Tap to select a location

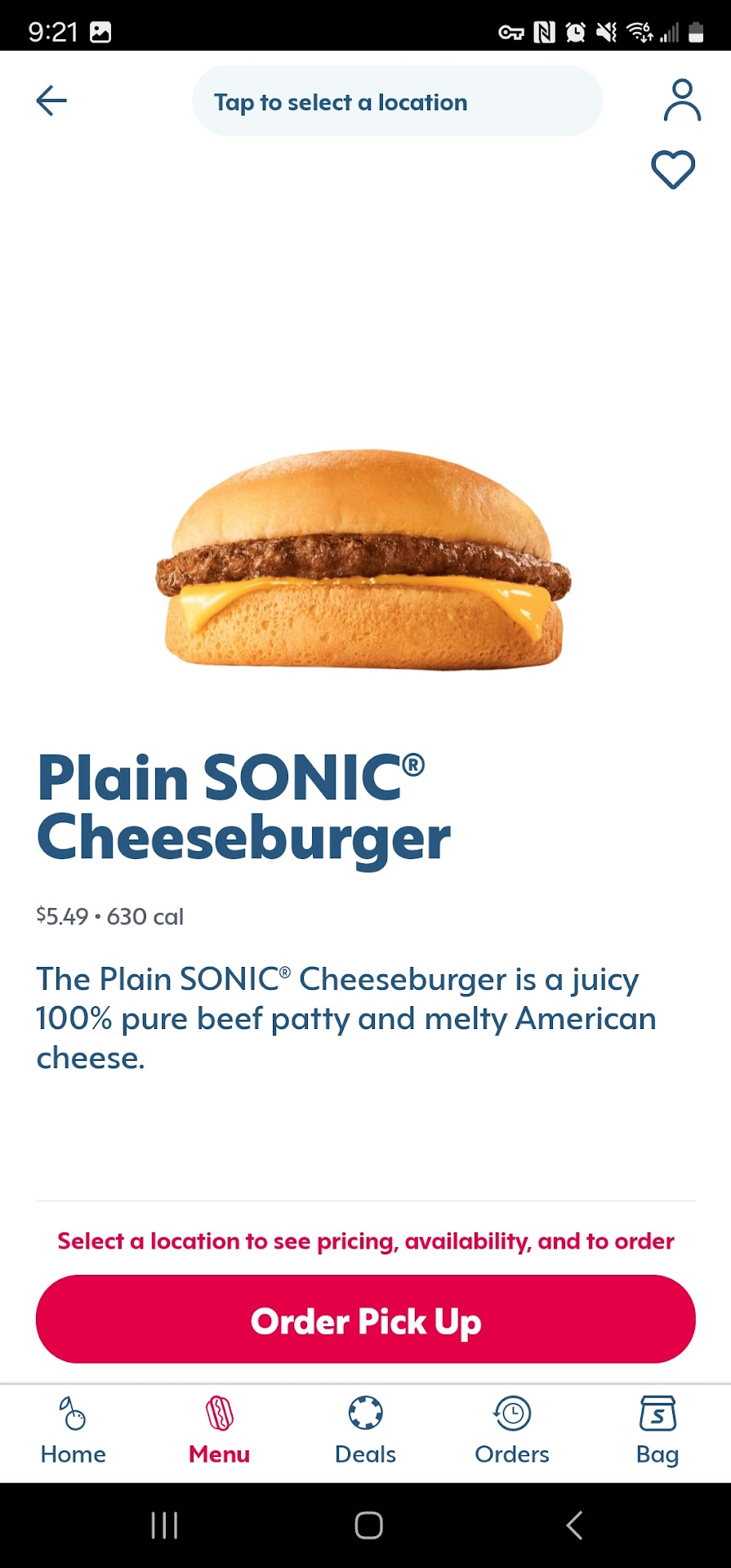coord(397,101)
